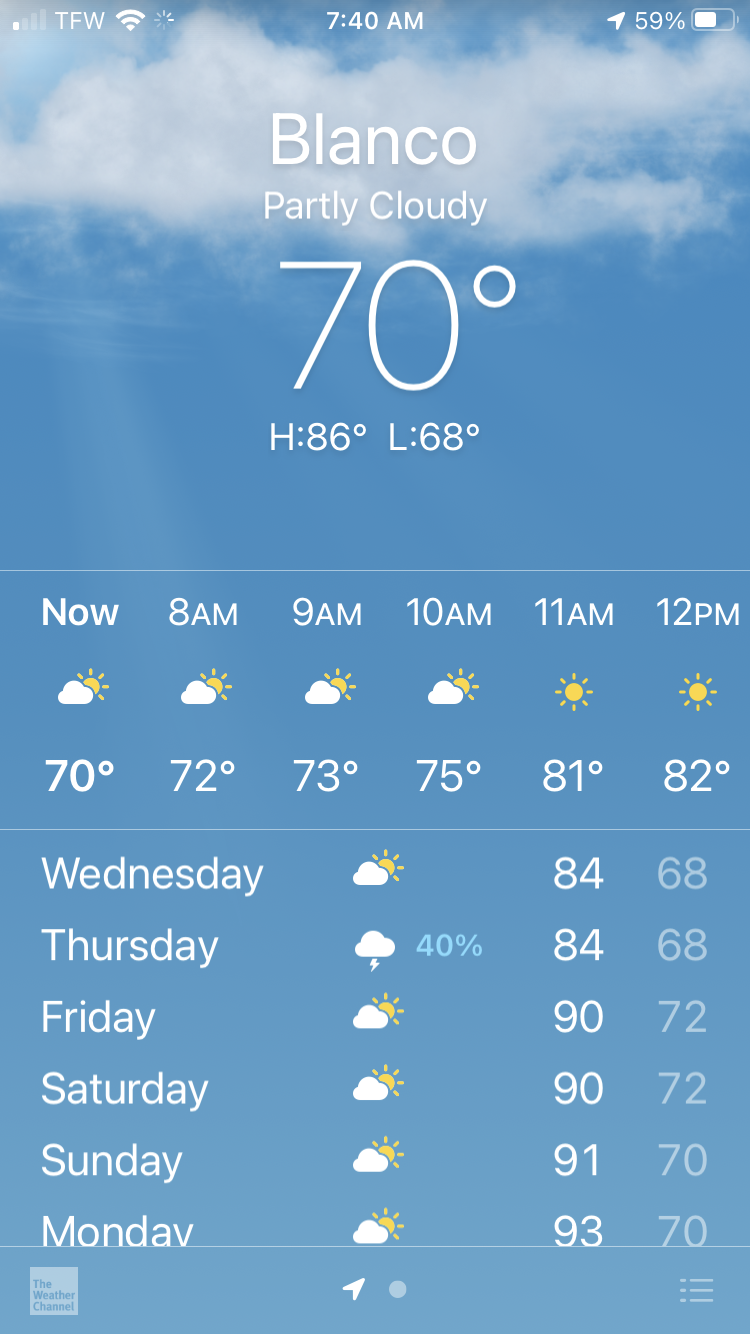Tap the page indicator dot
This screenshot has height=1334, width=750.
point(398,1290)
